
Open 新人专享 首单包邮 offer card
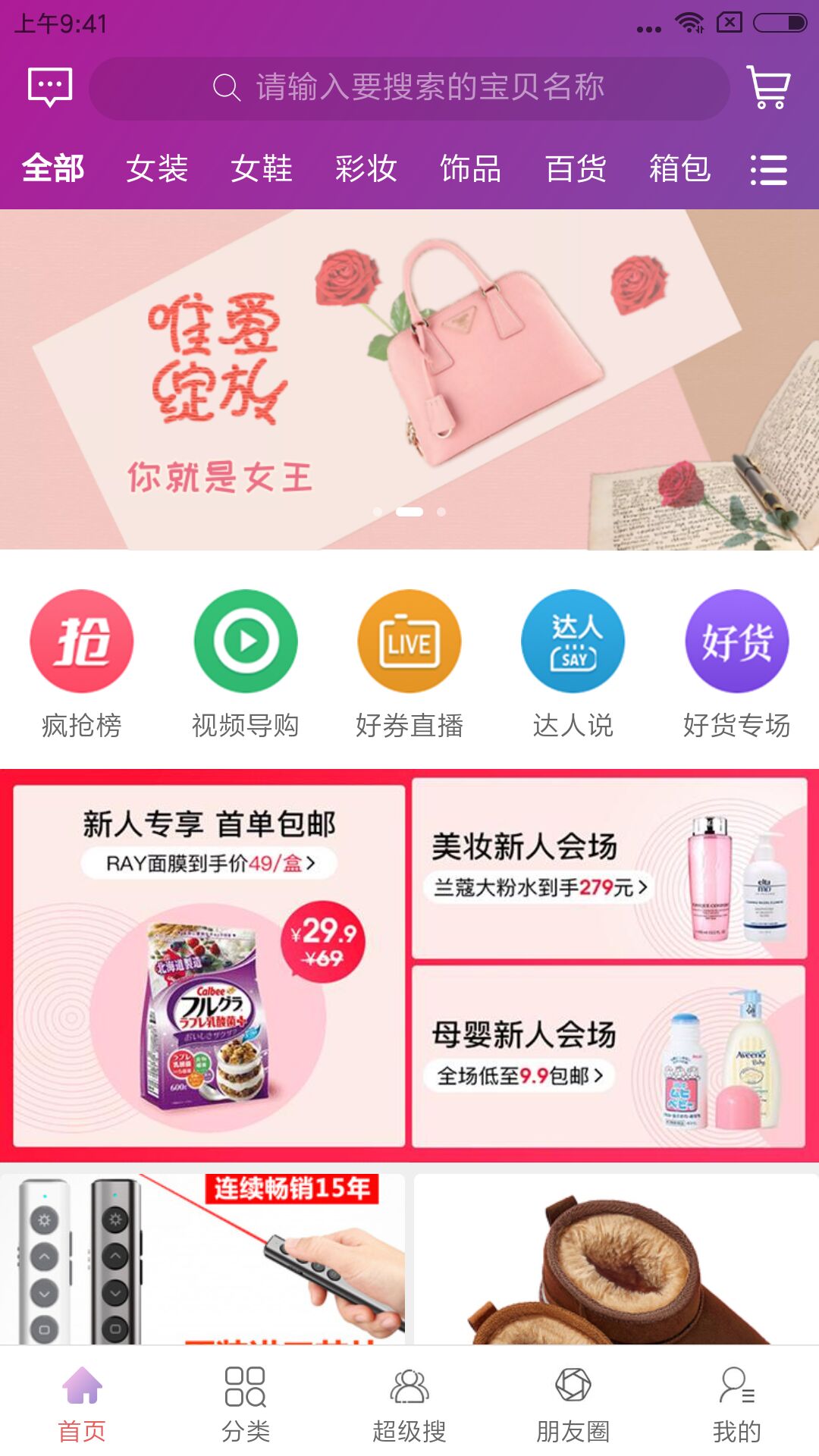[x=209, y=965]
